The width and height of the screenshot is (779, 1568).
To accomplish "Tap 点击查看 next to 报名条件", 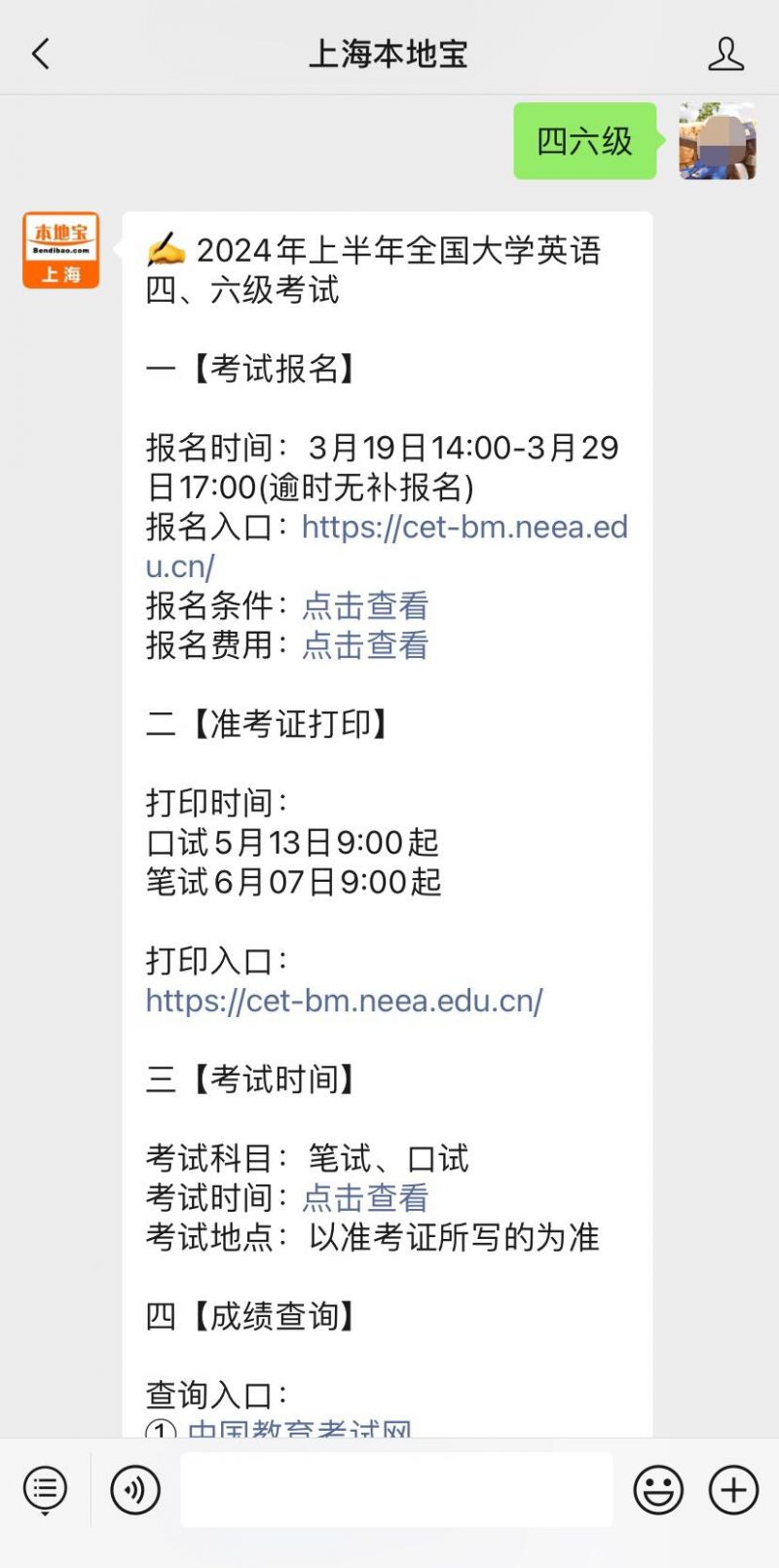I will point(365,605).
